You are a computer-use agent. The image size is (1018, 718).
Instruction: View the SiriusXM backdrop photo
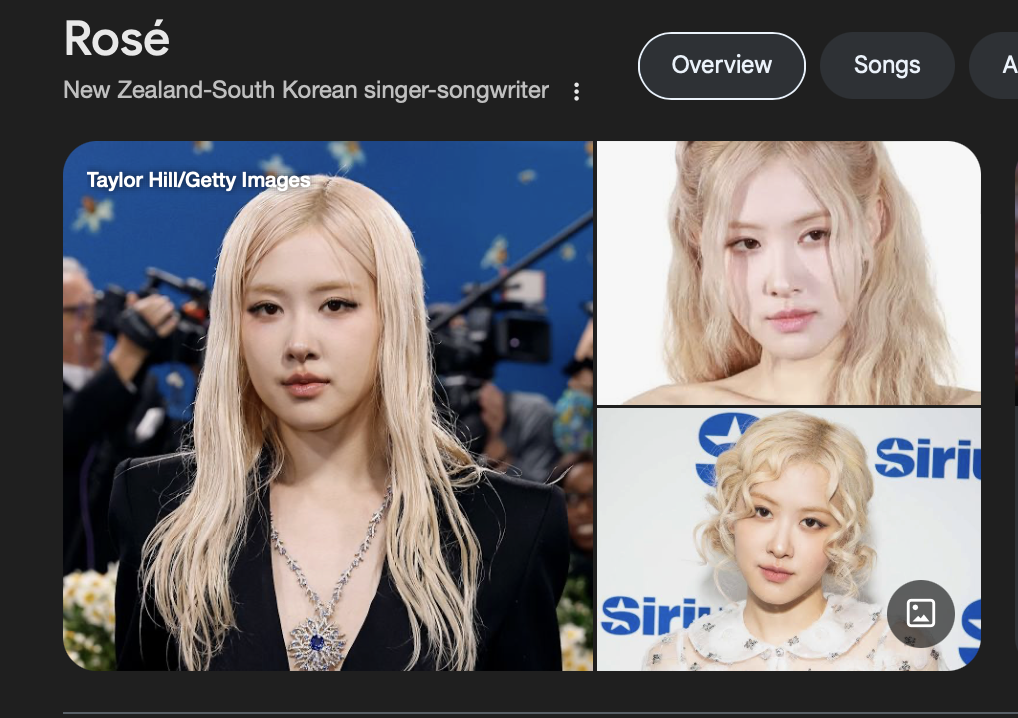point(760,540)
